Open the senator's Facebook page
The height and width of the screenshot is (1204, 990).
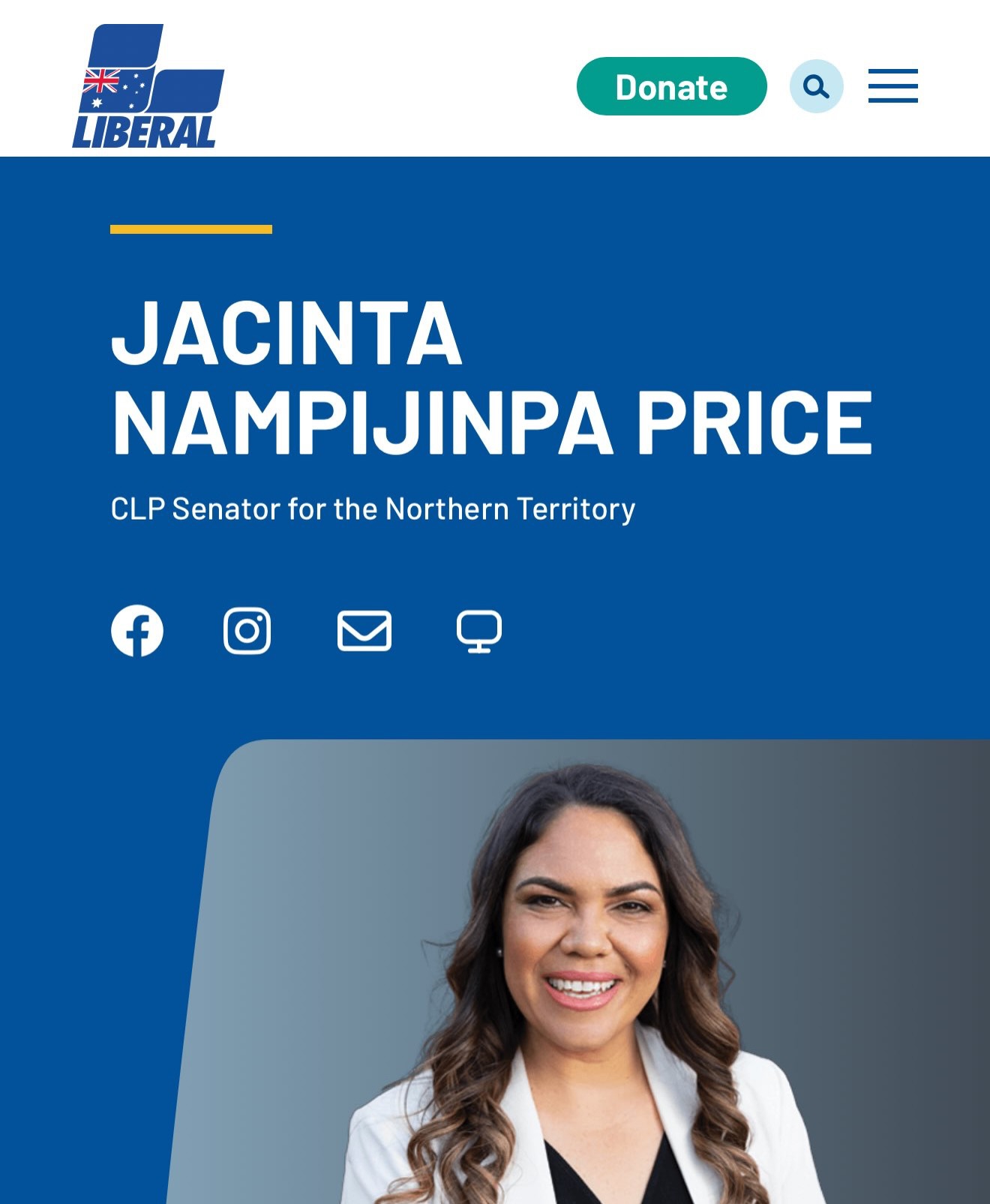pyautogui.click(x=137, y=631)
